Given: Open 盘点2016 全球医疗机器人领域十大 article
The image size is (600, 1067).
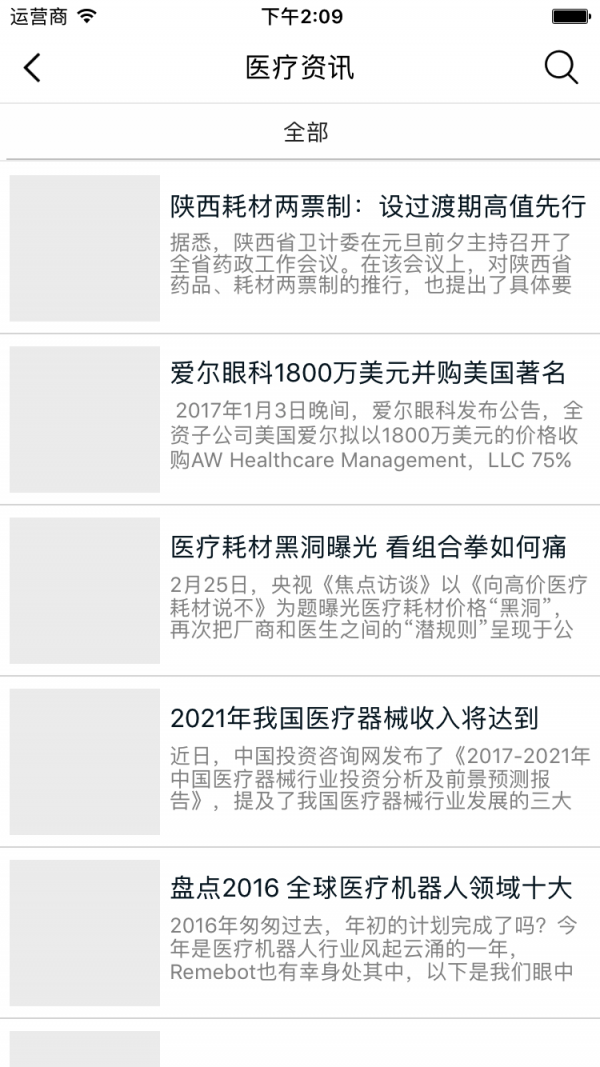Looking at the screenshot, I should click(371, 888).
